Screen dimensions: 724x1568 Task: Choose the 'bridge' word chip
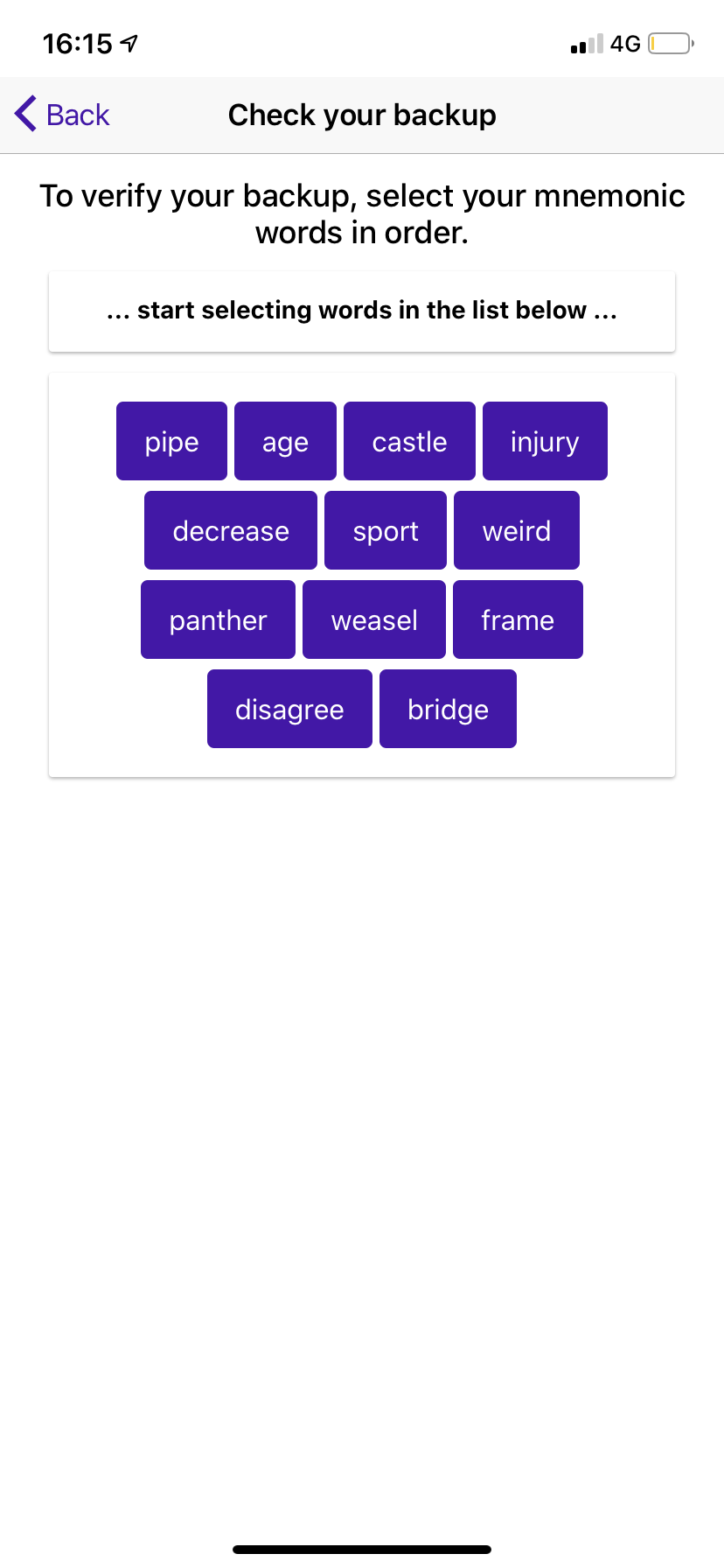coord(448,709)
